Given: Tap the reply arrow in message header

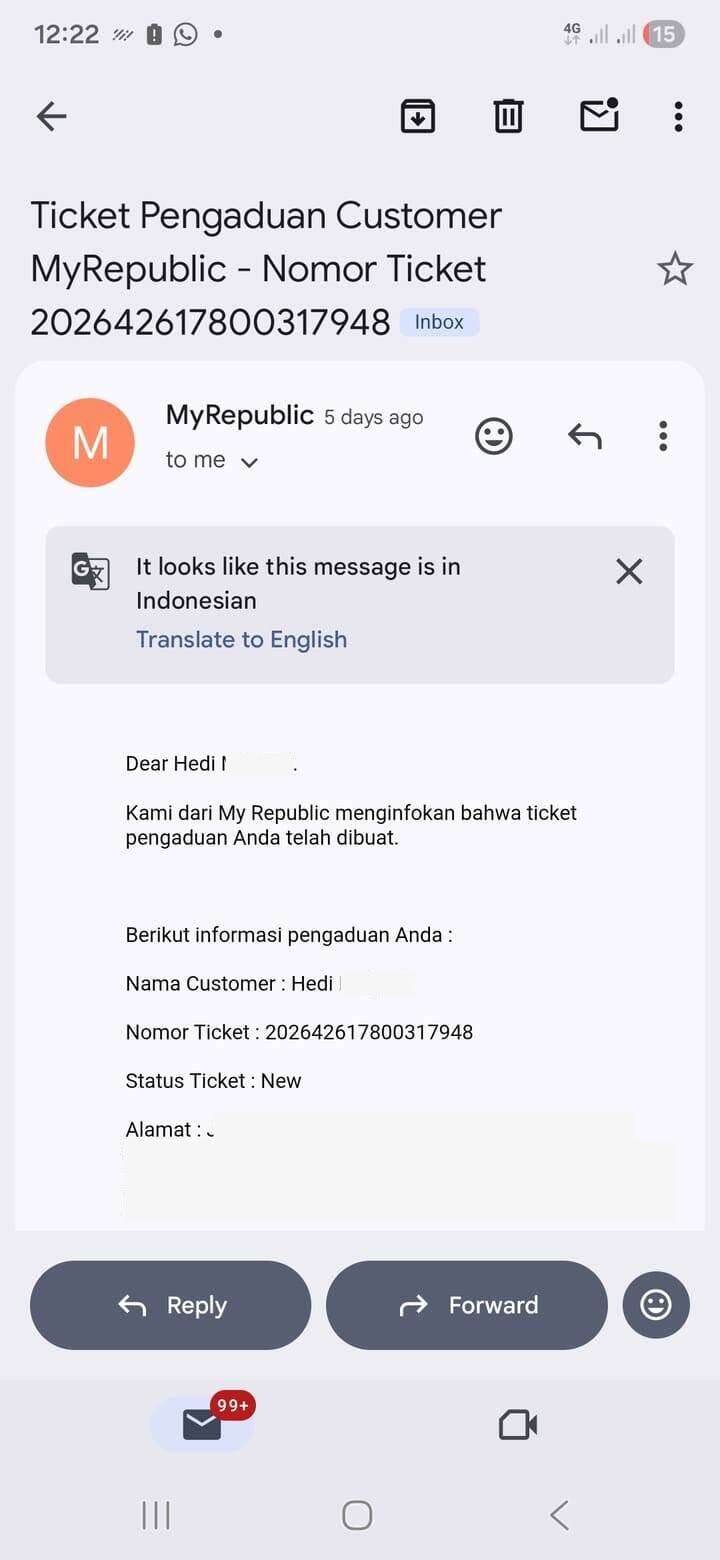Looking at the screenshot, I should (x=584, y=436).
